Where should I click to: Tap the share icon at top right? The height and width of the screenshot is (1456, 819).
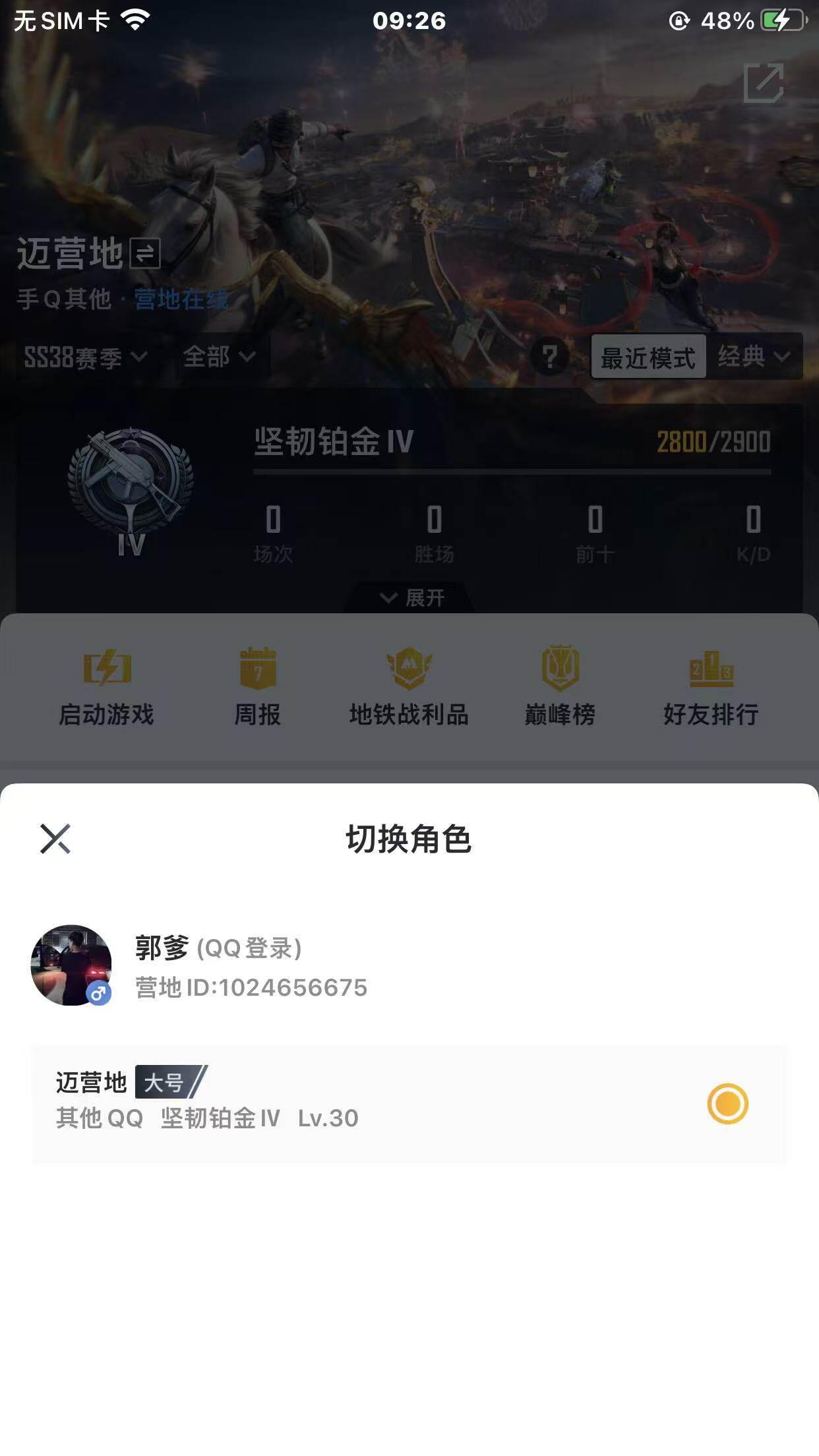(765, 84)
